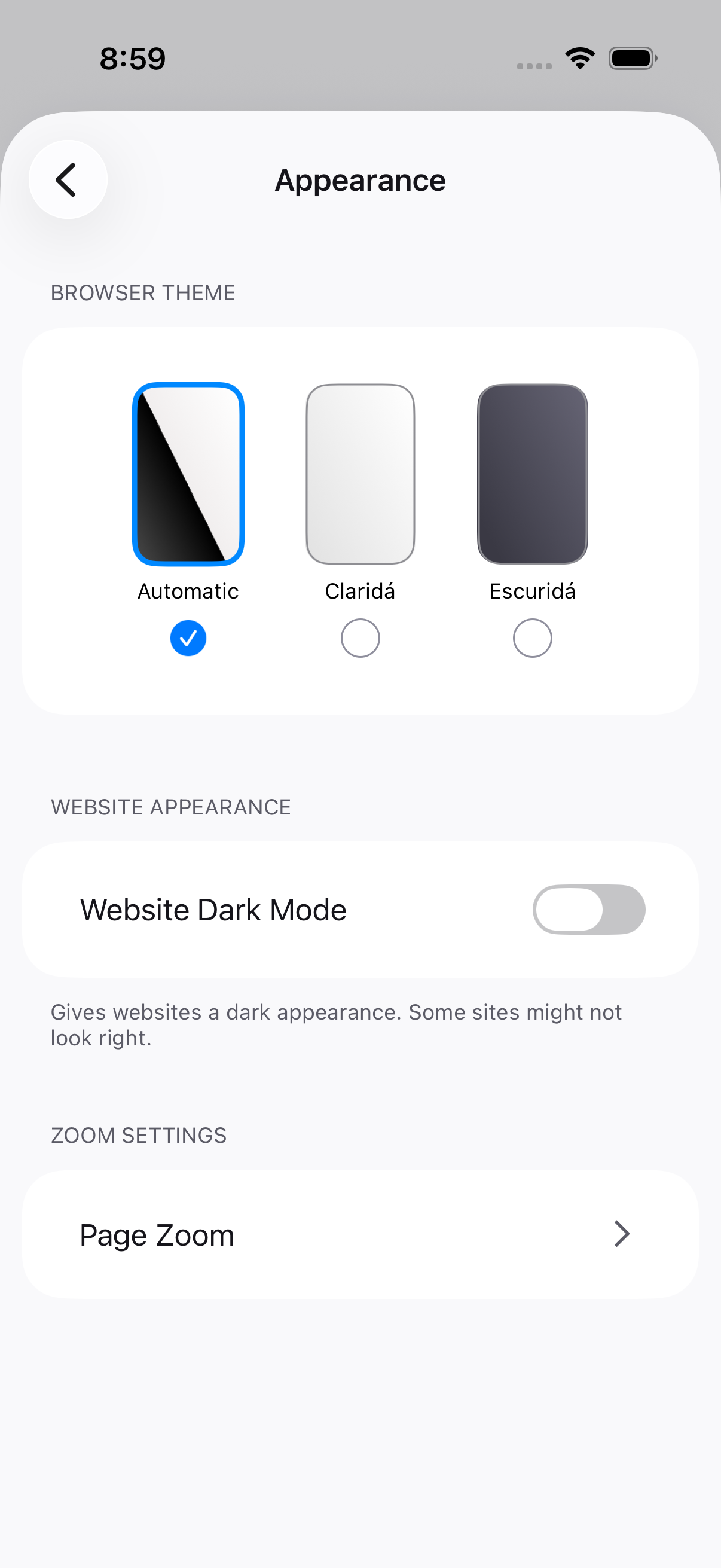Enable the Website Dark Mode switch
The width and height of the screenshot is (721, 1568).
[x=589, y=910]
